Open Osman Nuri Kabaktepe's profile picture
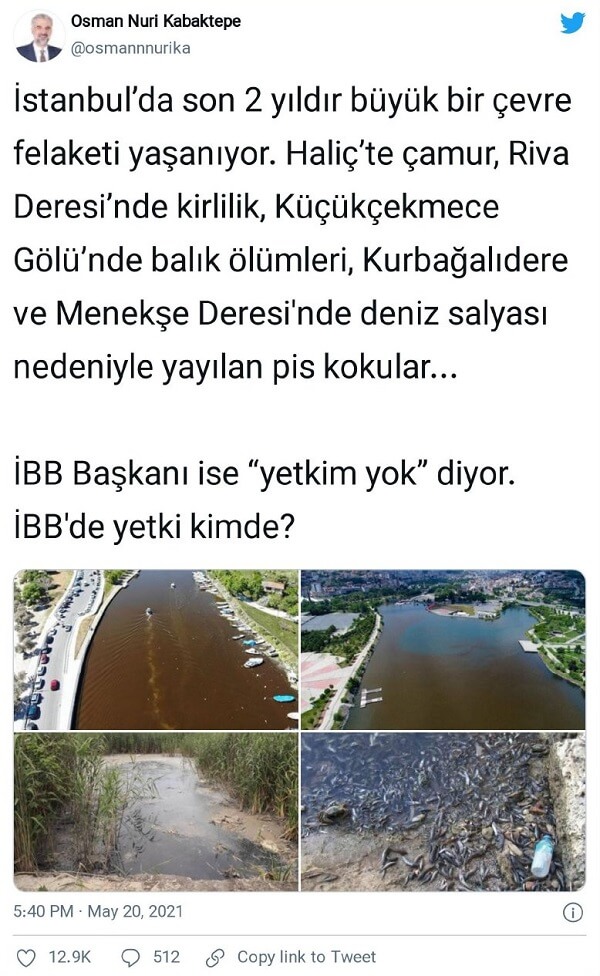This screenshot has width=600, height=976. click(x=39, y=35)
